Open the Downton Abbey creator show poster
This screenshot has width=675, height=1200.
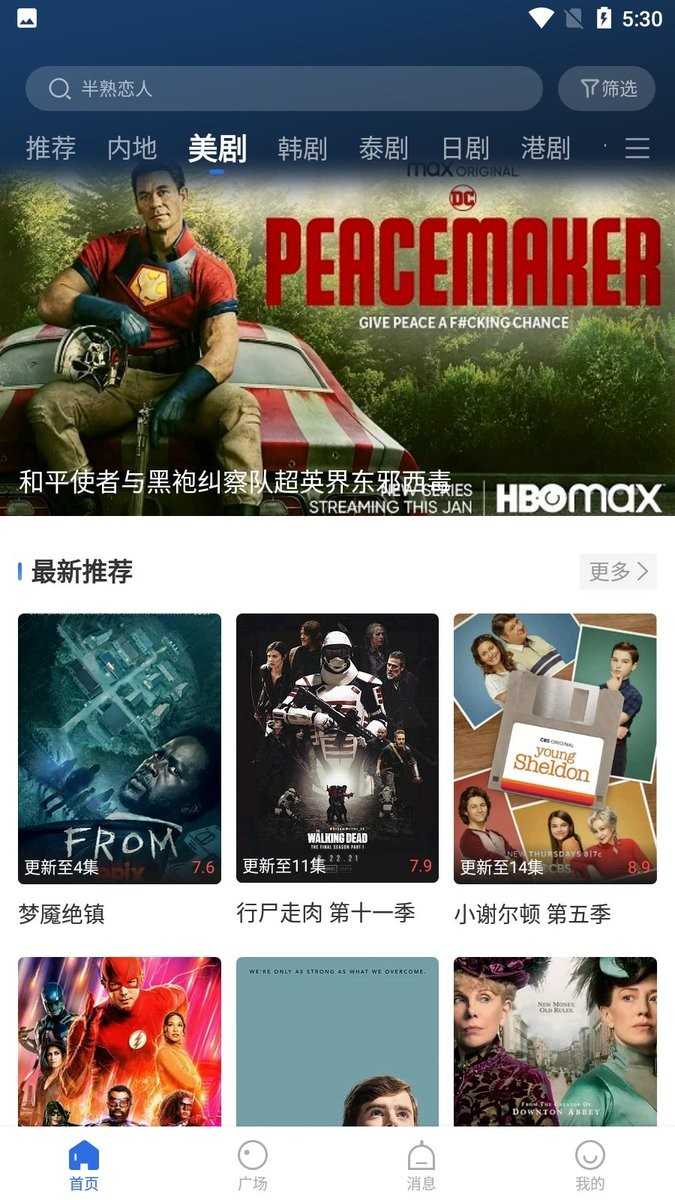pos(555,1040)
